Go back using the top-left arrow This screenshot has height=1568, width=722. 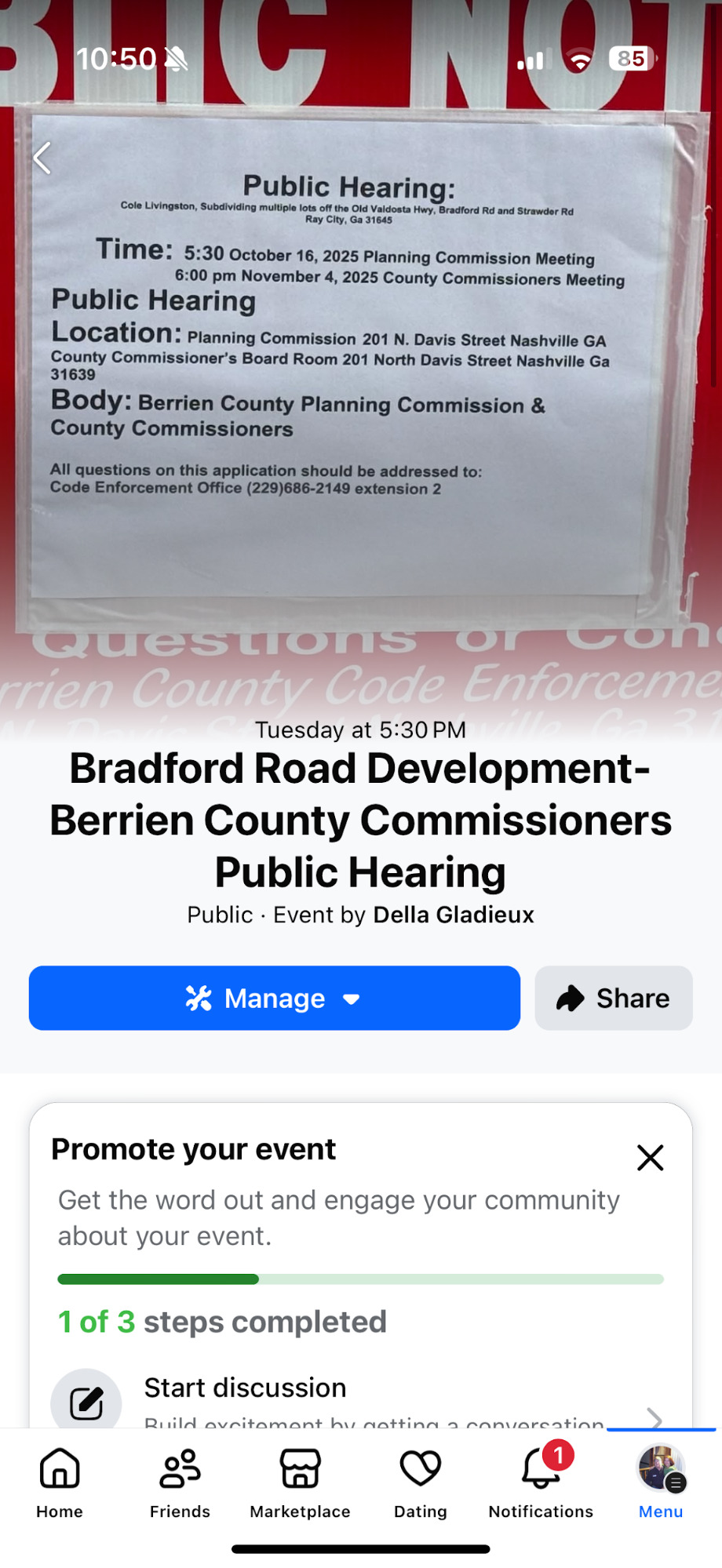42,158
